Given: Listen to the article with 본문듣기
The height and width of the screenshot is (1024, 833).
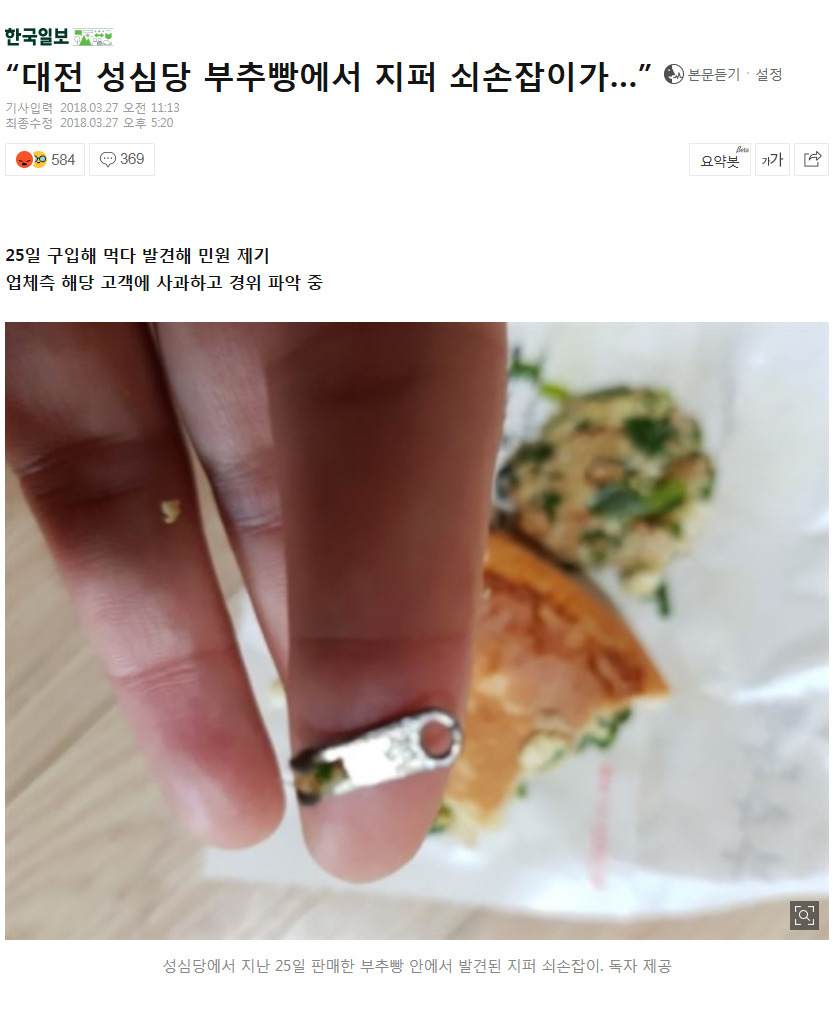Looking at the screenshot, I should (x=703, y=75).
